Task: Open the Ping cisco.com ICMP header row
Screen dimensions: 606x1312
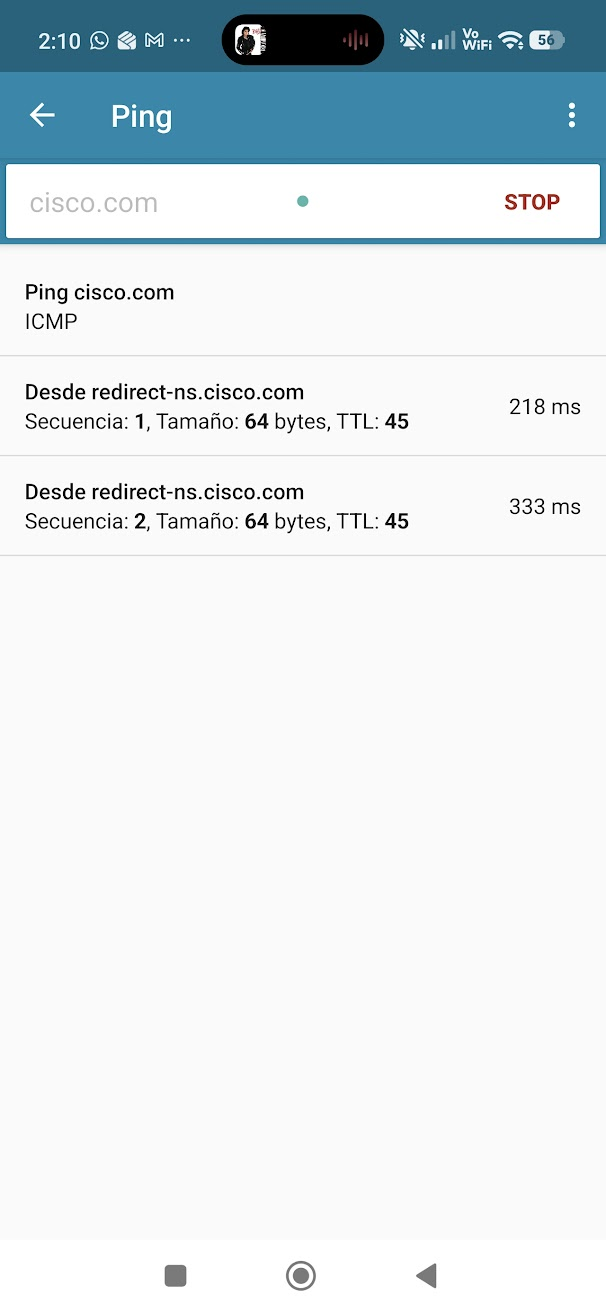Action: [303, 306]
